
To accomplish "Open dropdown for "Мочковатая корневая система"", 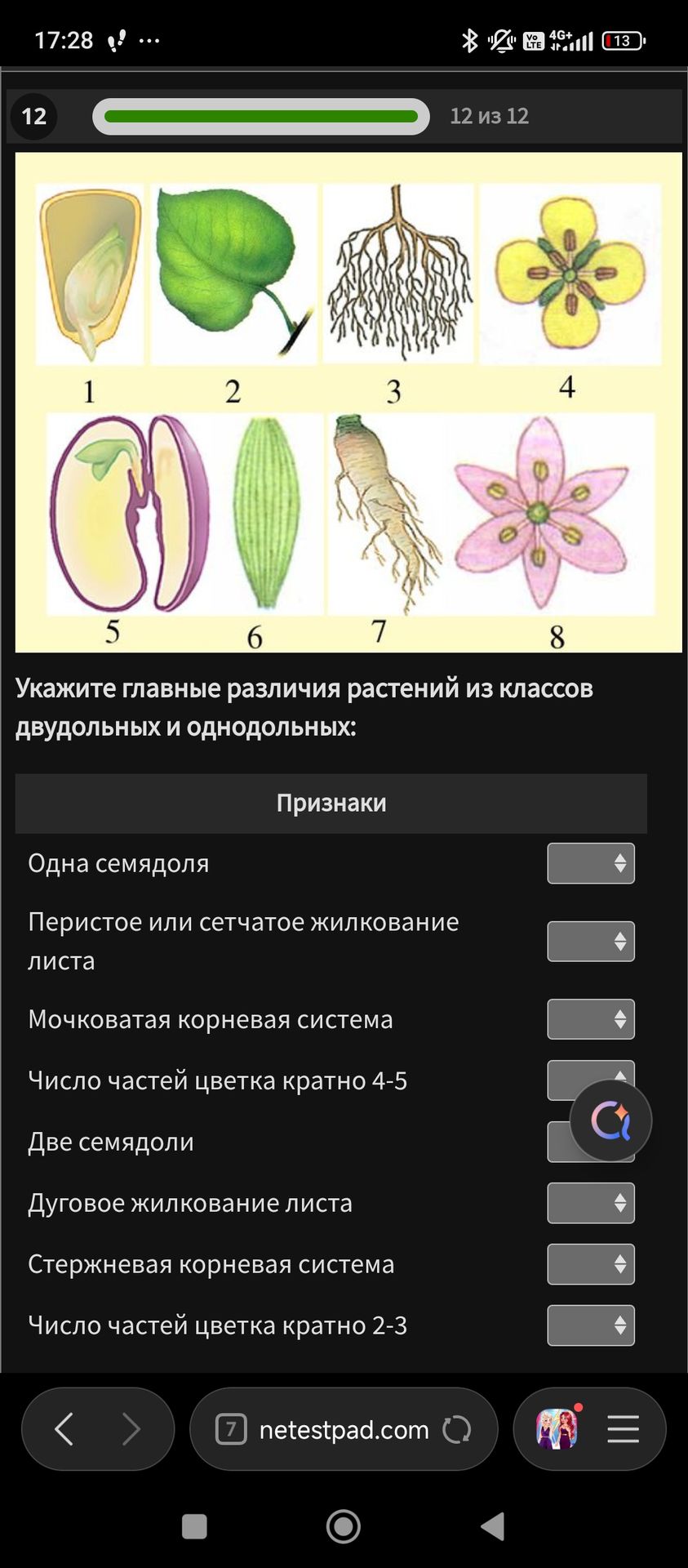I will [x=590, y=1019].
